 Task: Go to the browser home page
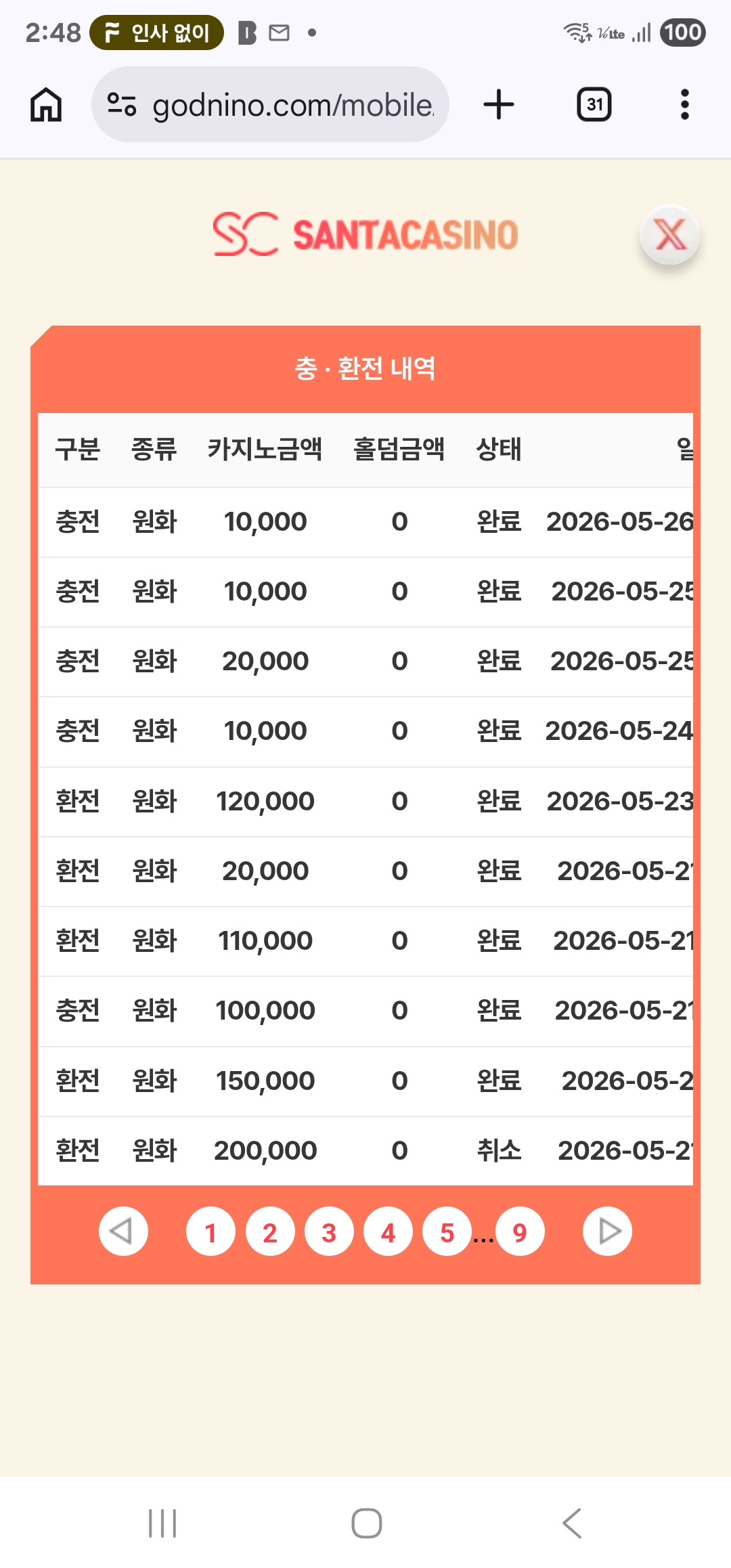tap(46, 104)
